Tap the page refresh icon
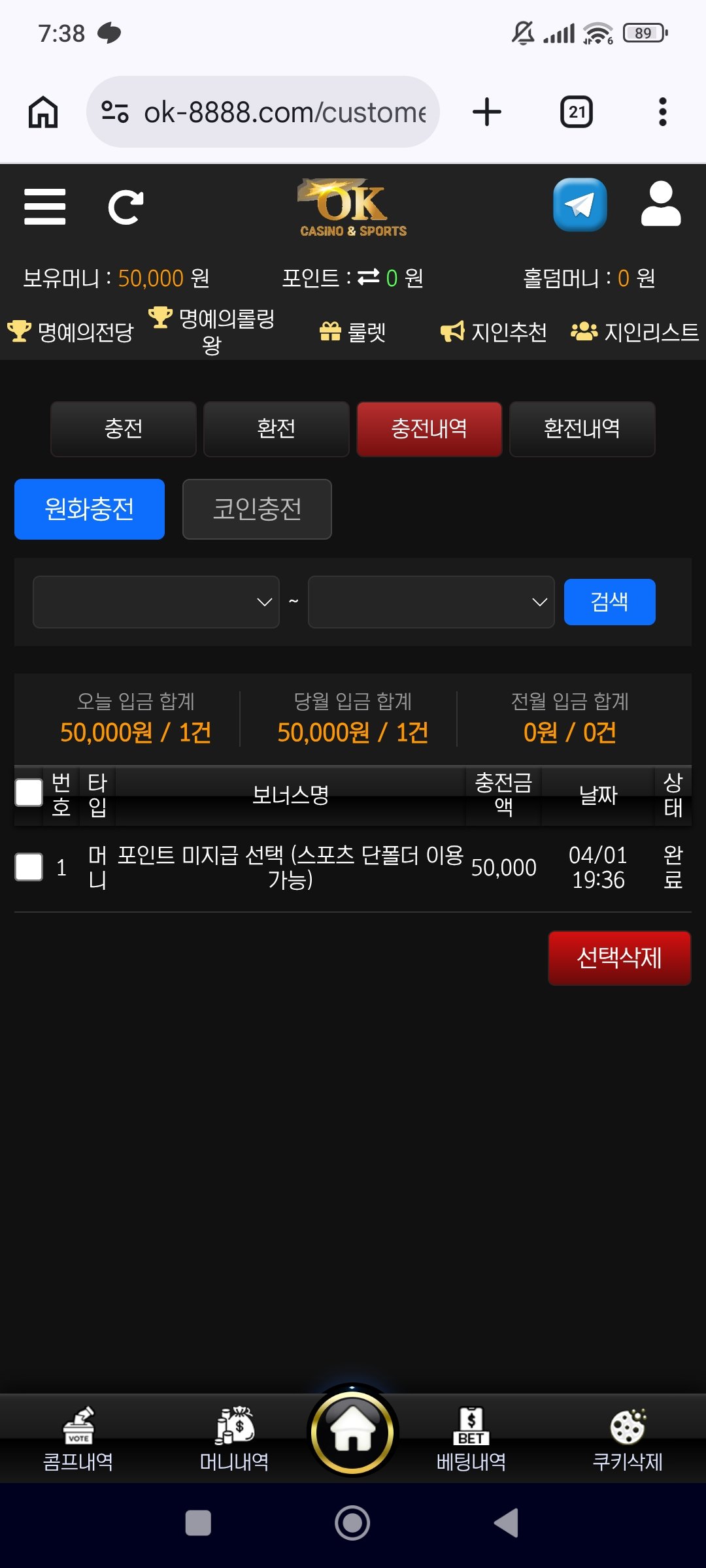Viewport: 706px width, 1568px height. [125, 207]
